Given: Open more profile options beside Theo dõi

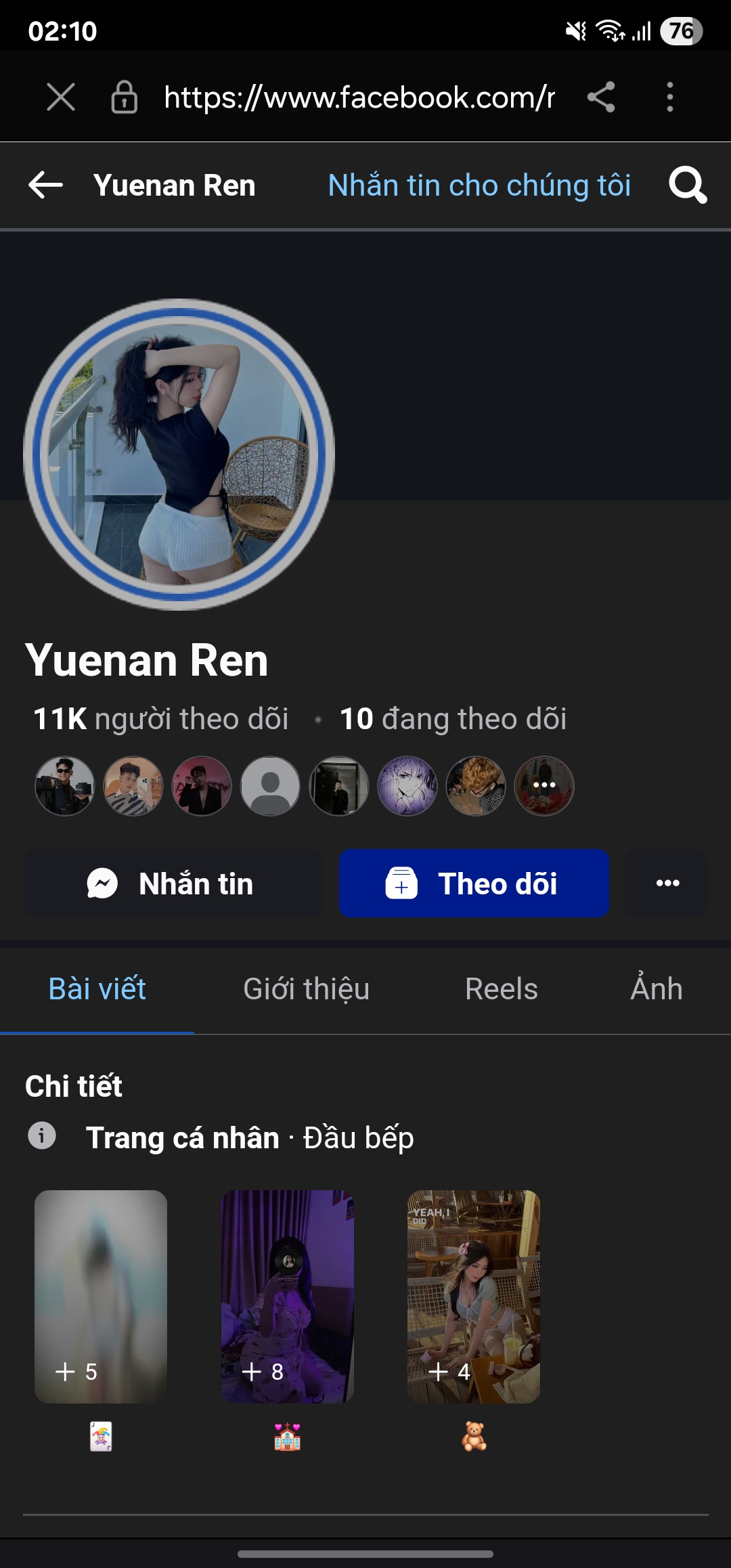Looking at the screenshot, I should pyautogui.click(x=667, y=884).
